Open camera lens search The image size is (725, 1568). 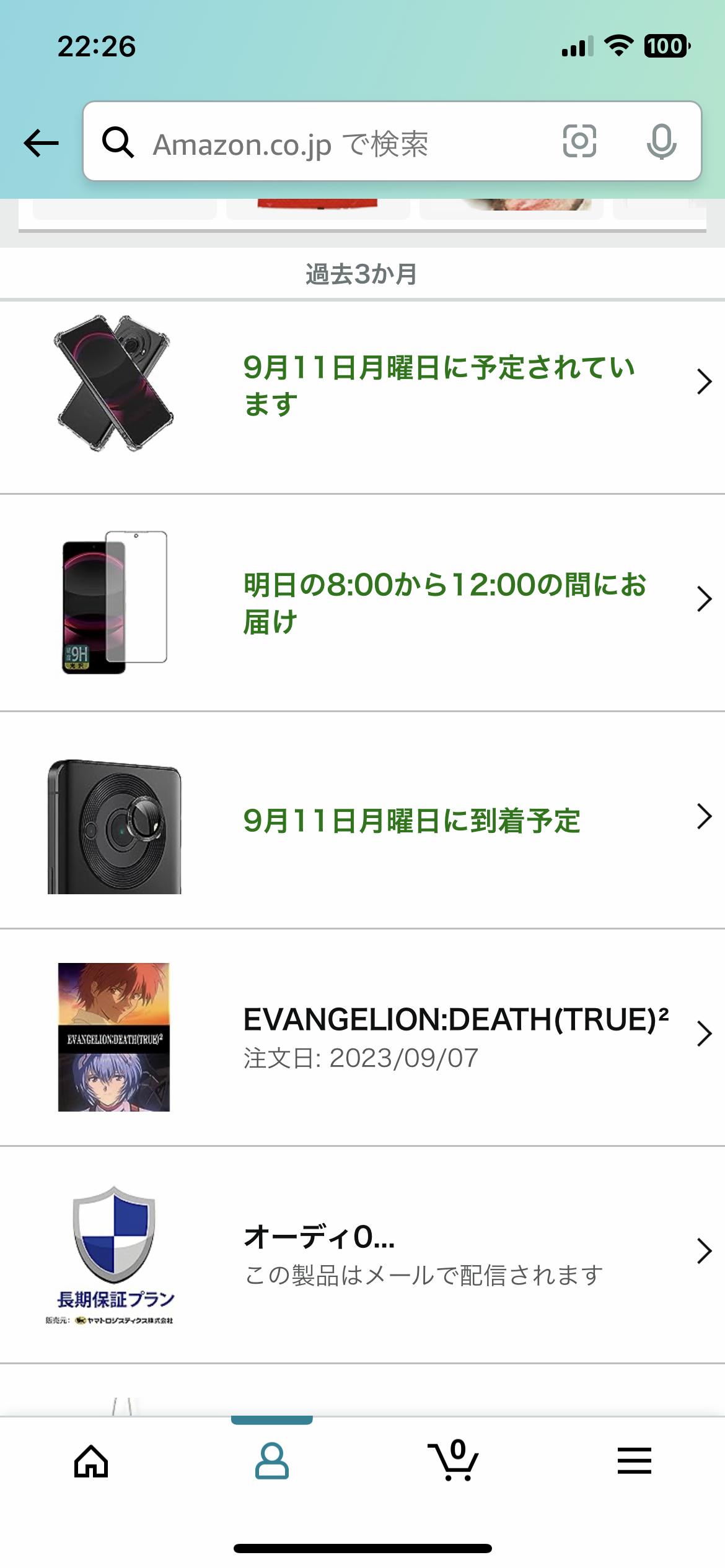pyautogui.click(x=579, y=141)
